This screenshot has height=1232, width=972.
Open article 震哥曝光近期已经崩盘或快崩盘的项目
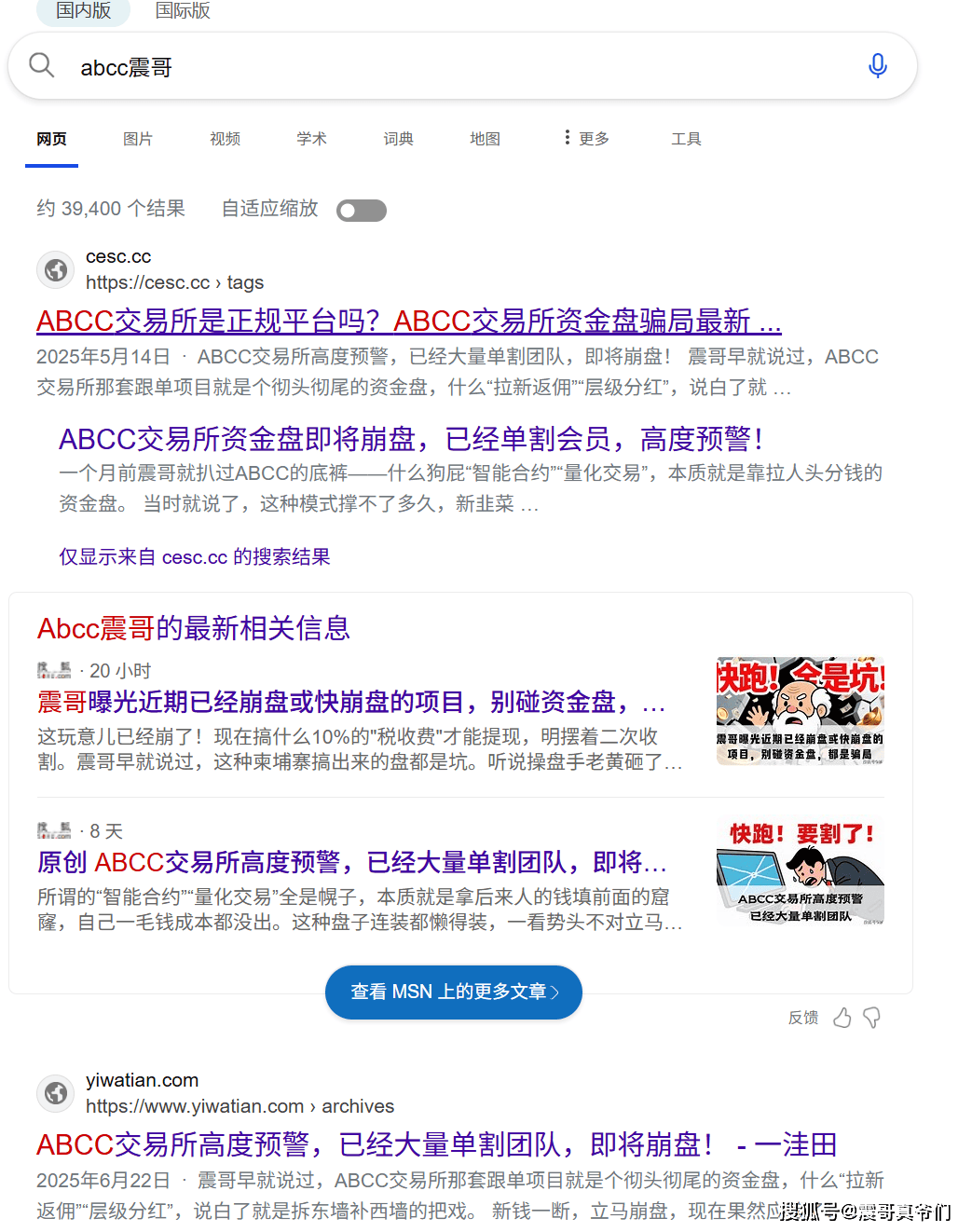[350, 702]
